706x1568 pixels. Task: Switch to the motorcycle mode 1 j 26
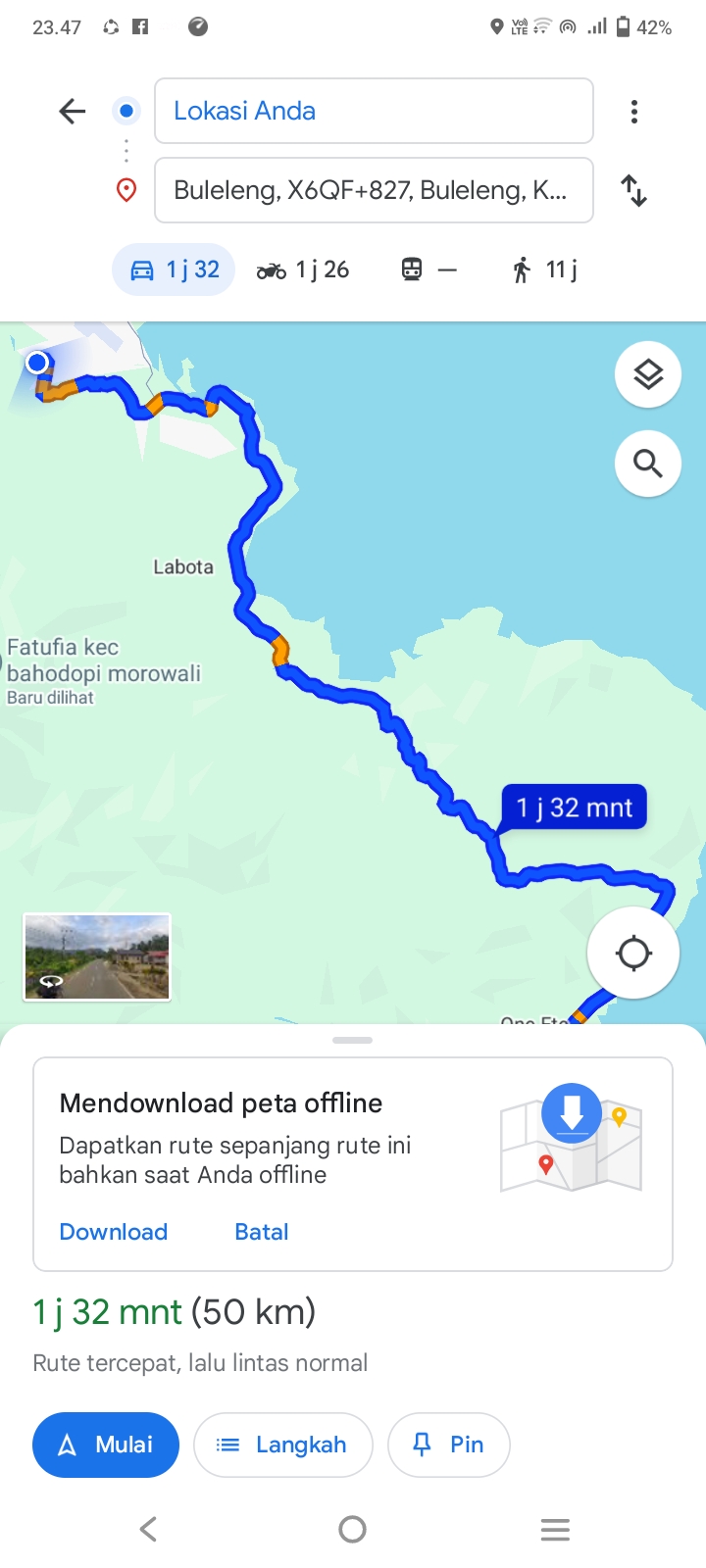pos(303,269)
